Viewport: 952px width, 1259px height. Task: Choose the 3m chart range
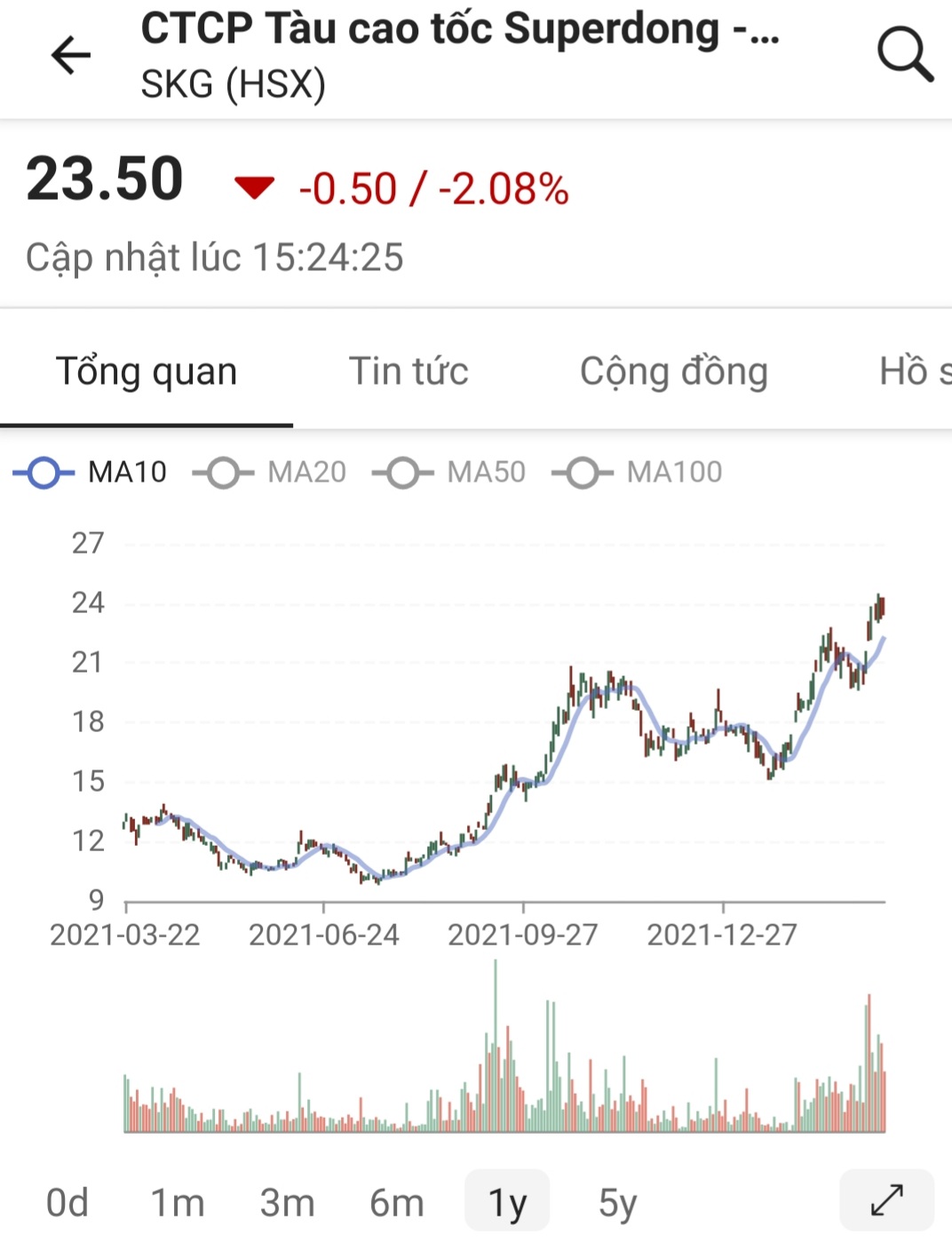click(x=287, y=1202)
